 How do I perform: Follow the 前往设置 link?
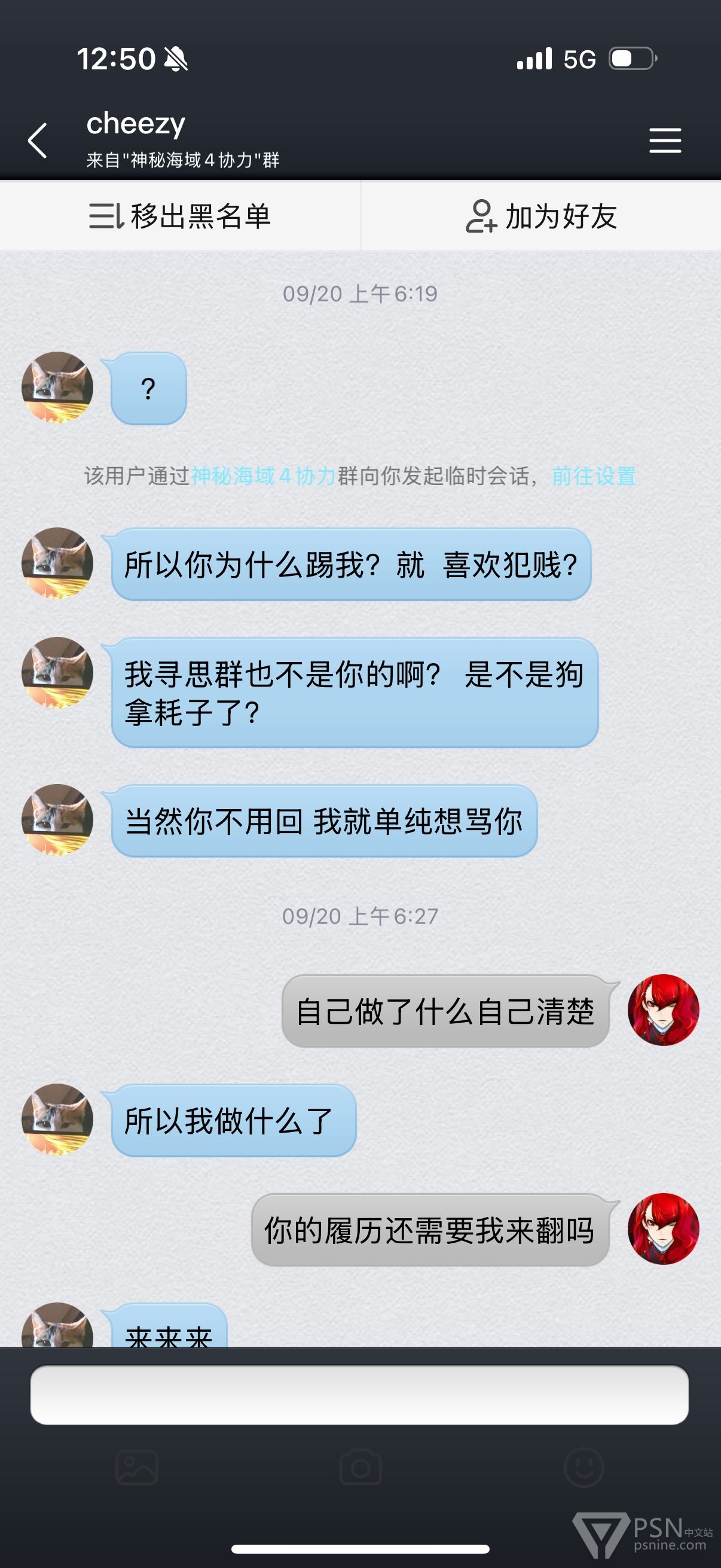594,476
